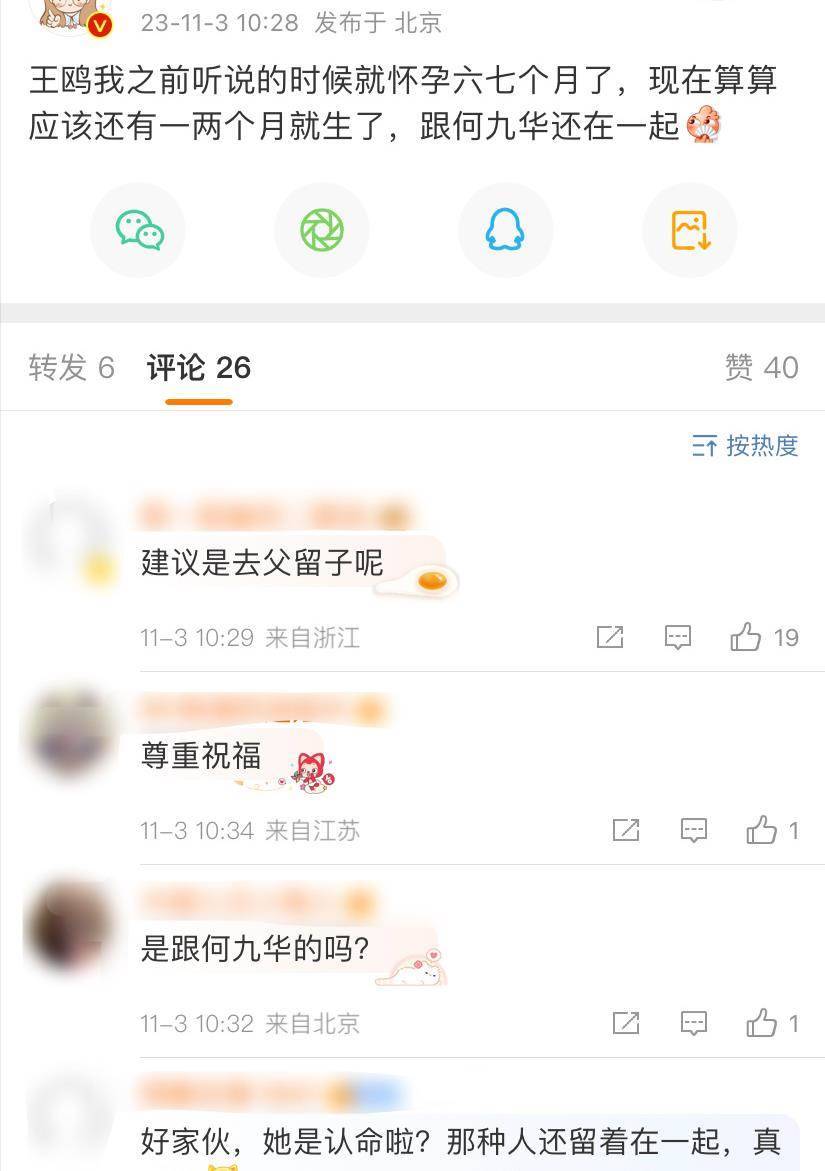This screenshot has height=1171, width=825.
Task: Reply to the comment 建议是去父留子呢
Action: pyautogui.click(x=678, y=637)
